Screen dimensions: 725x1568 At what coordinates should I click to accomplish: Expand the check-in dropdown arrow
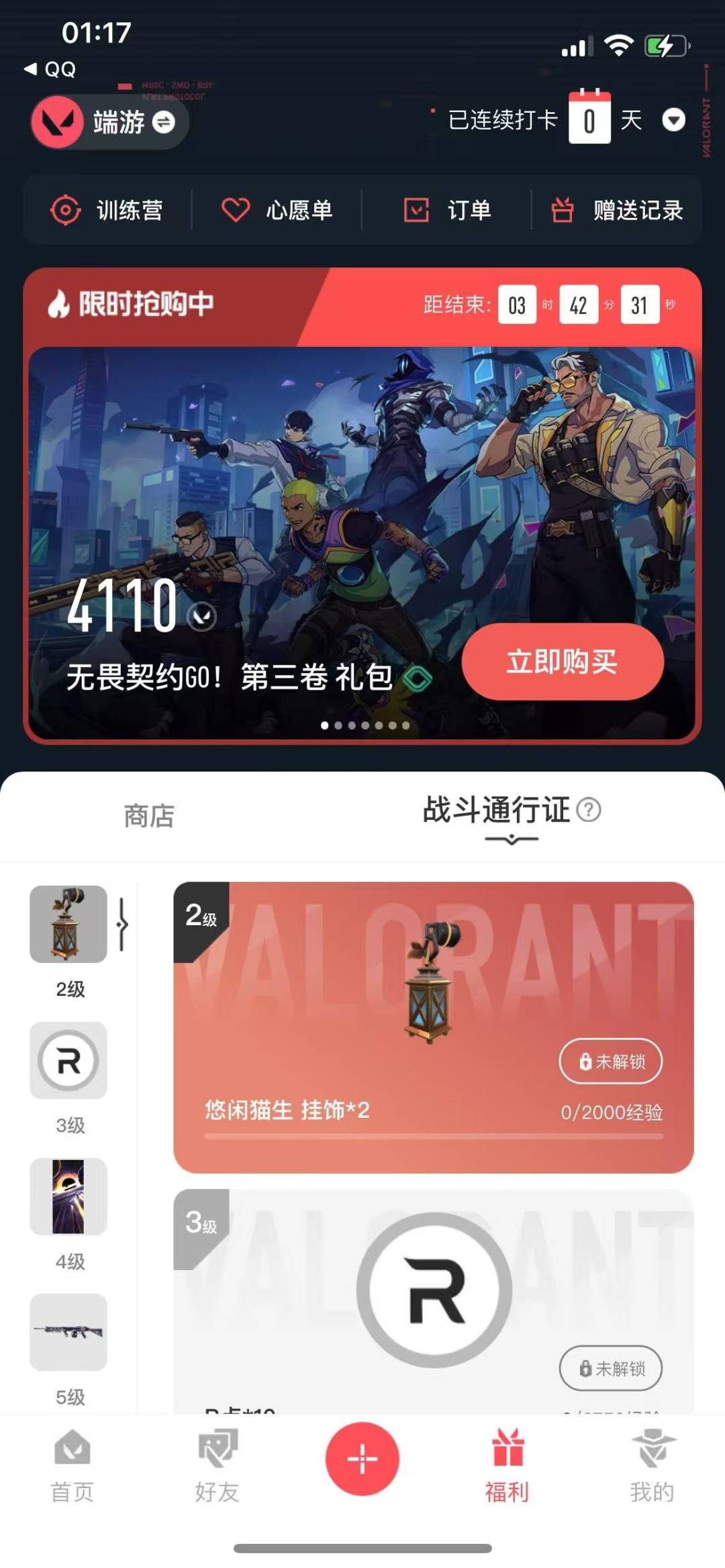point(673,120)
